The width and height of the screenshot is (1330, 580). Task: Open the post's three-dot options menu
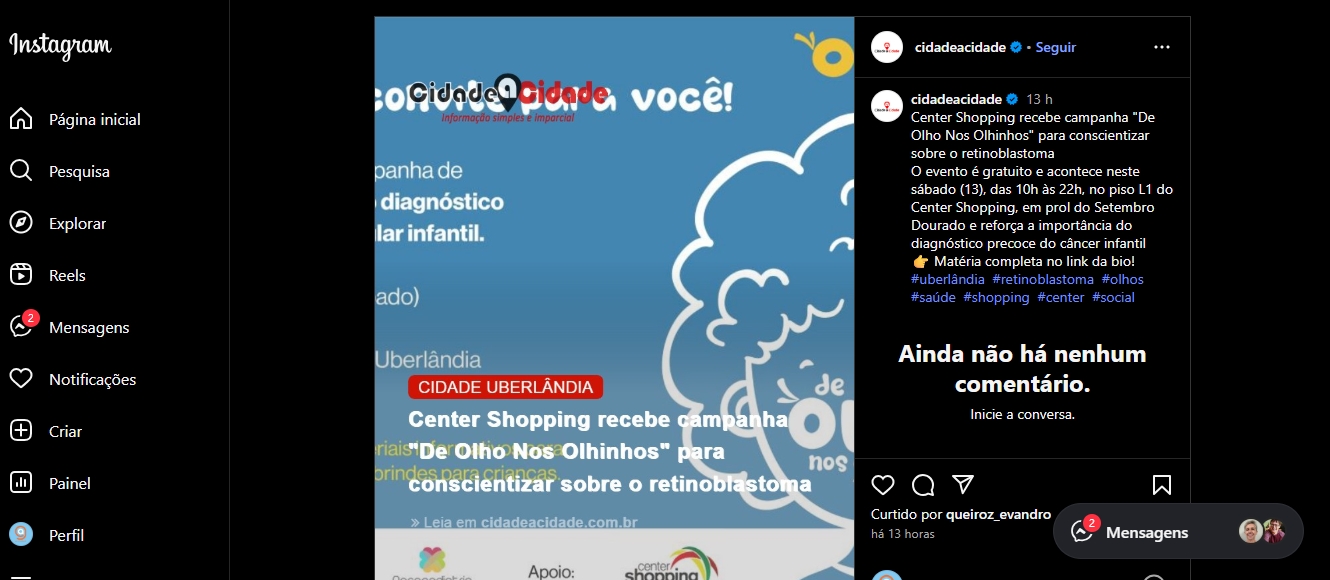tap(1161, 47)
